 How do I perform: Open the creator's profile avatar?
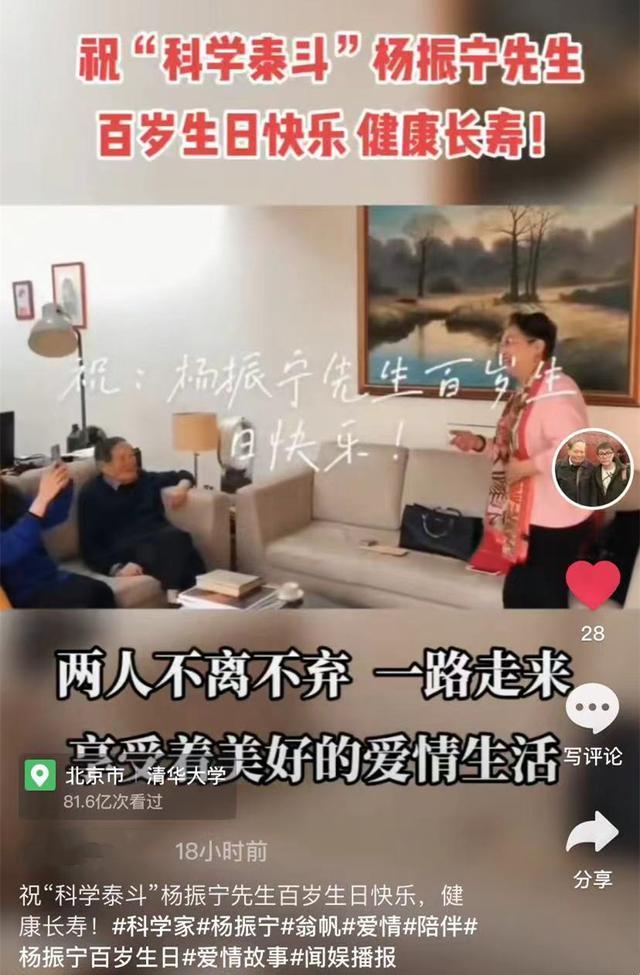pyautogui.click(x=593, y=470)
